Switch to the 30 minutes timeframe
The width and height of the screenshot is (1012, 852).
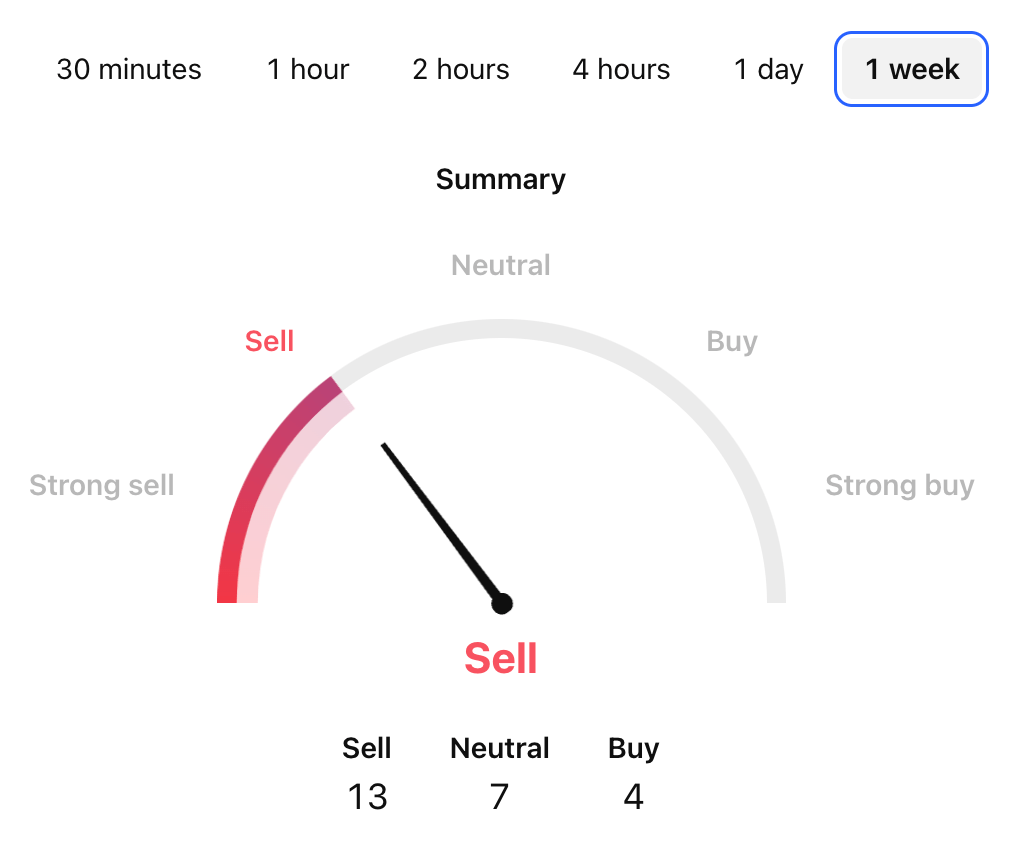point(129,70)
